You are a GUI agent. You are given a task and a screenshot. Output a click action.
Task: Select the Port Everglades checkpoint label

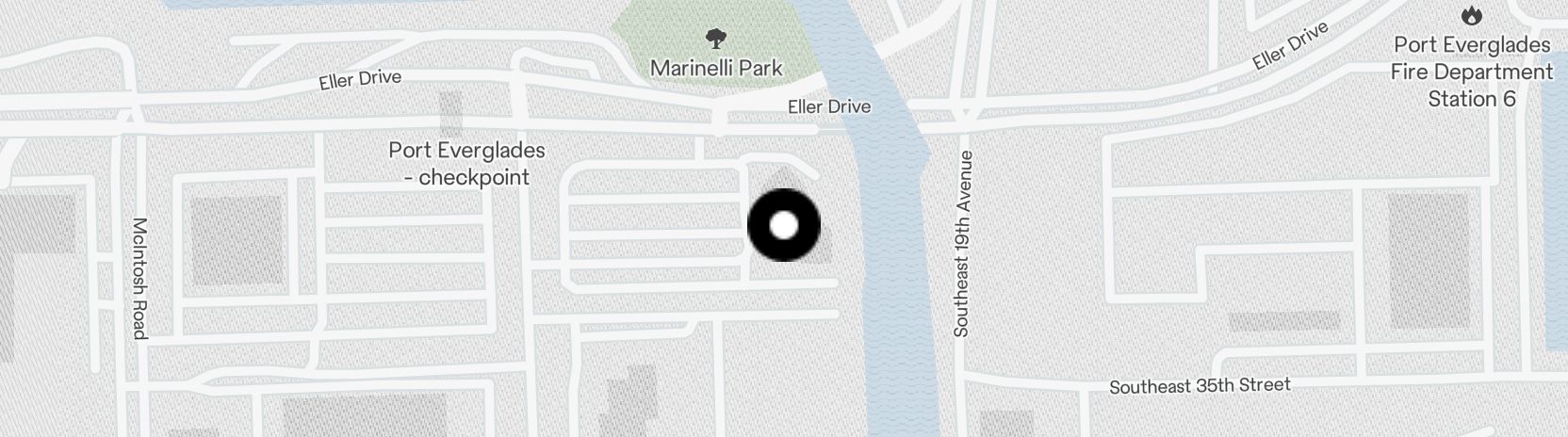[466, 163]
